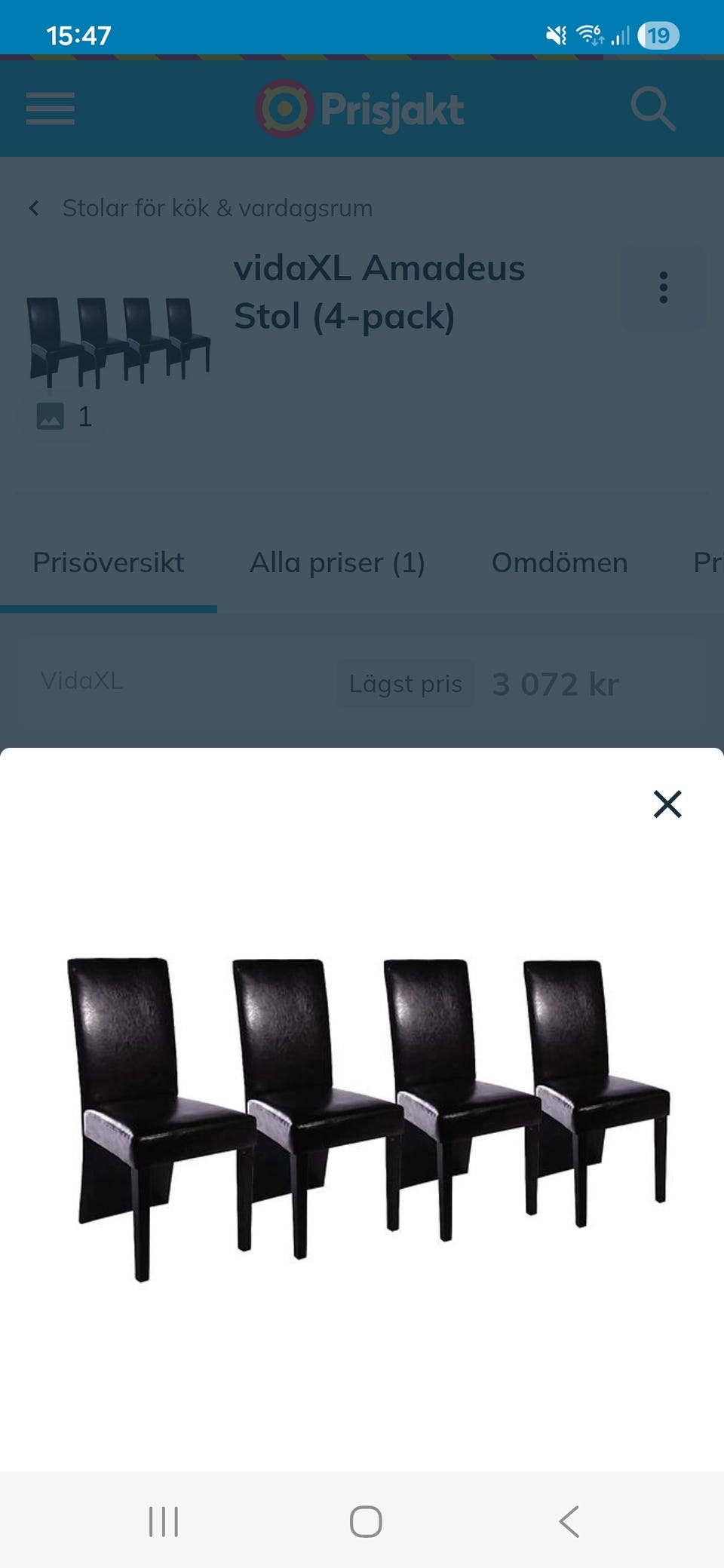Tap the Wi-Fi indicator in status bar

587,35
